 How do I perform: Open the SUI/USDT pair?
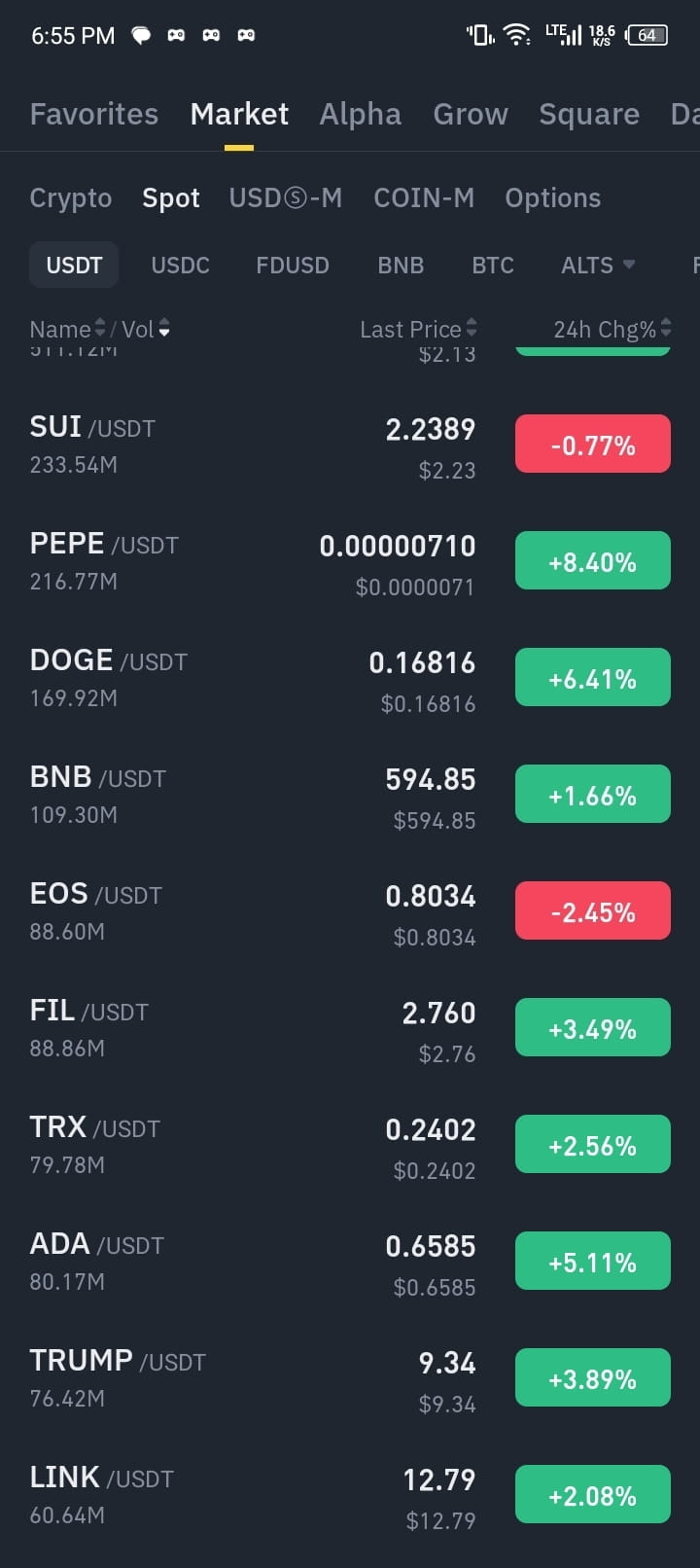350,445
